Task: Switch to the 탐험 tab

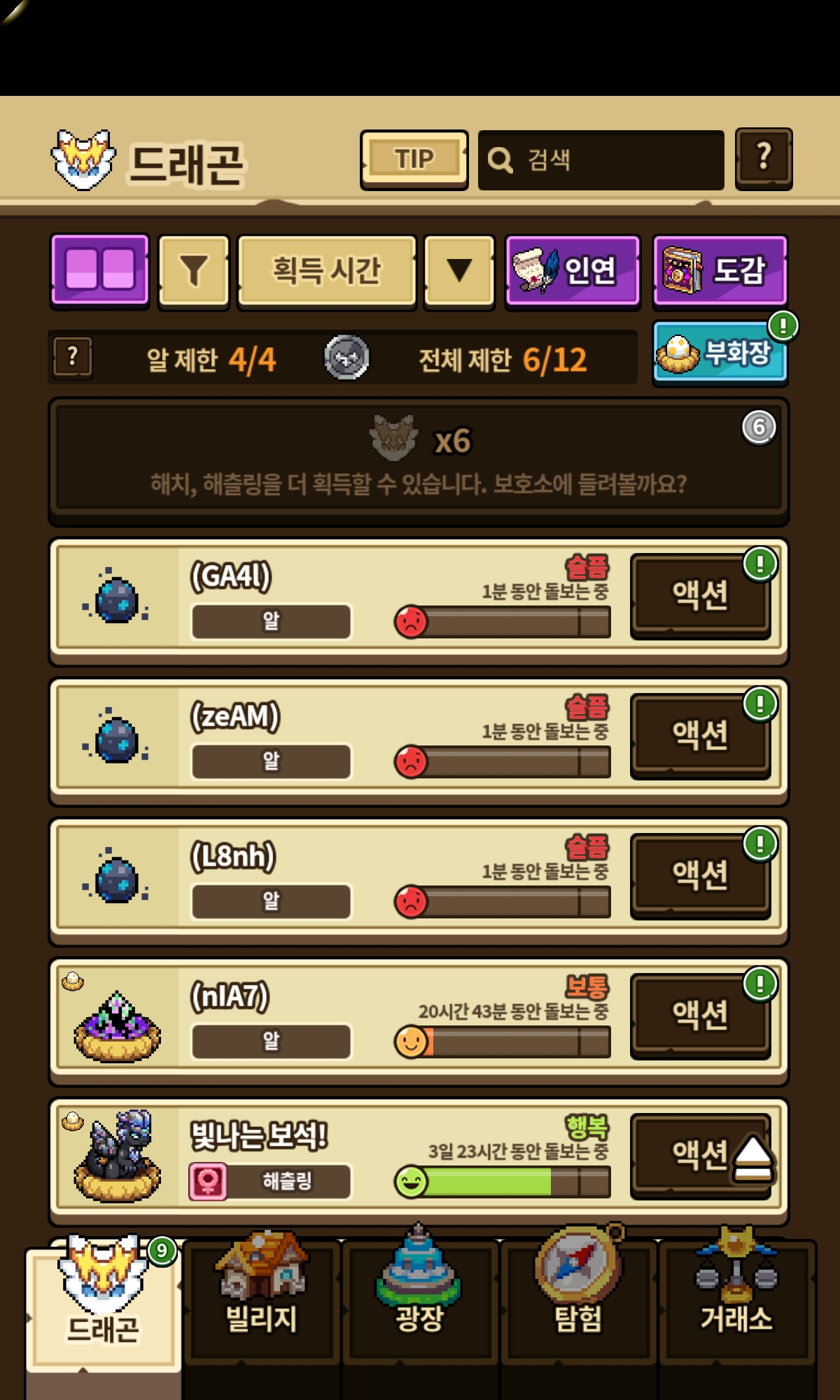Action: pyautogui.click(x=578, y=1302)
